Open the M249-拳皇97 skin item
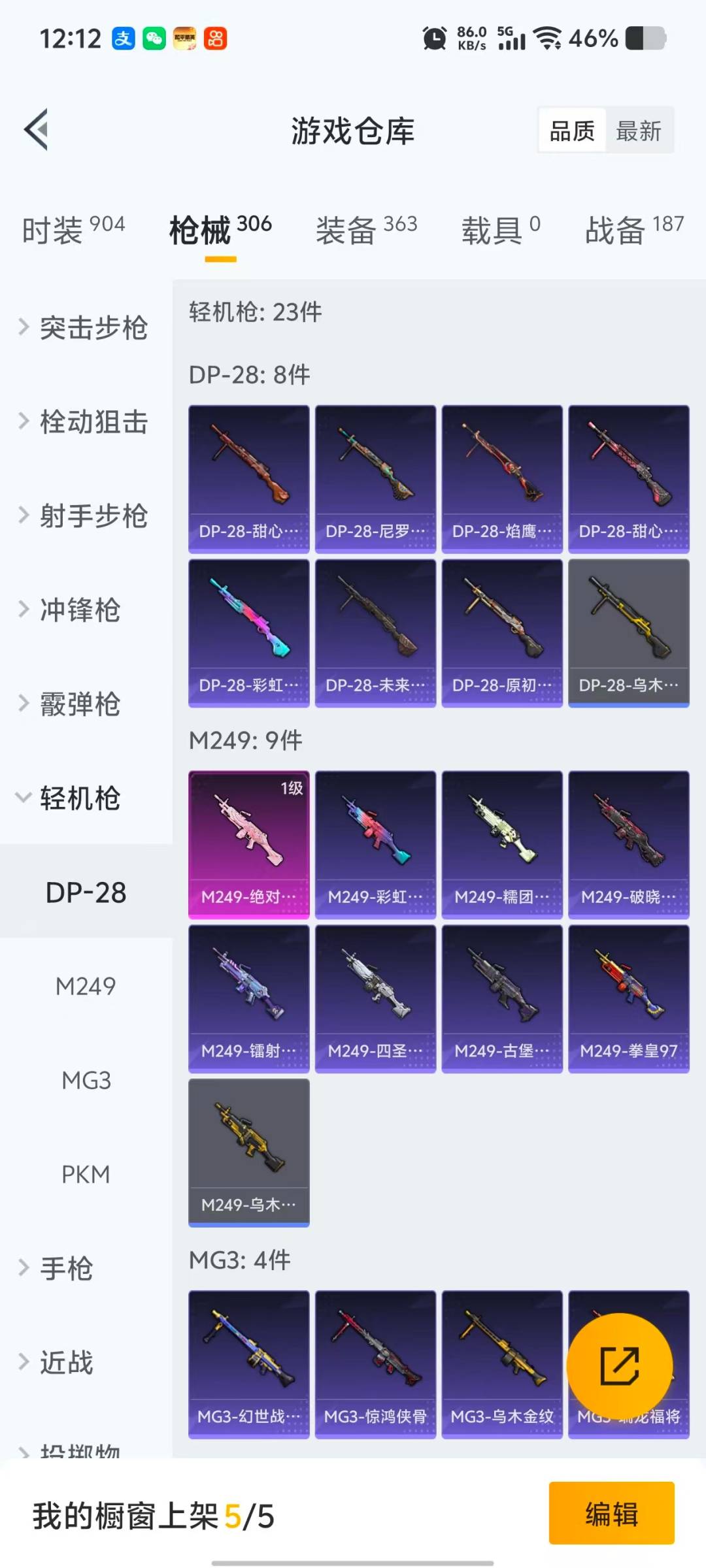This screenshot has height=1568, width=706. pos(628,998)
